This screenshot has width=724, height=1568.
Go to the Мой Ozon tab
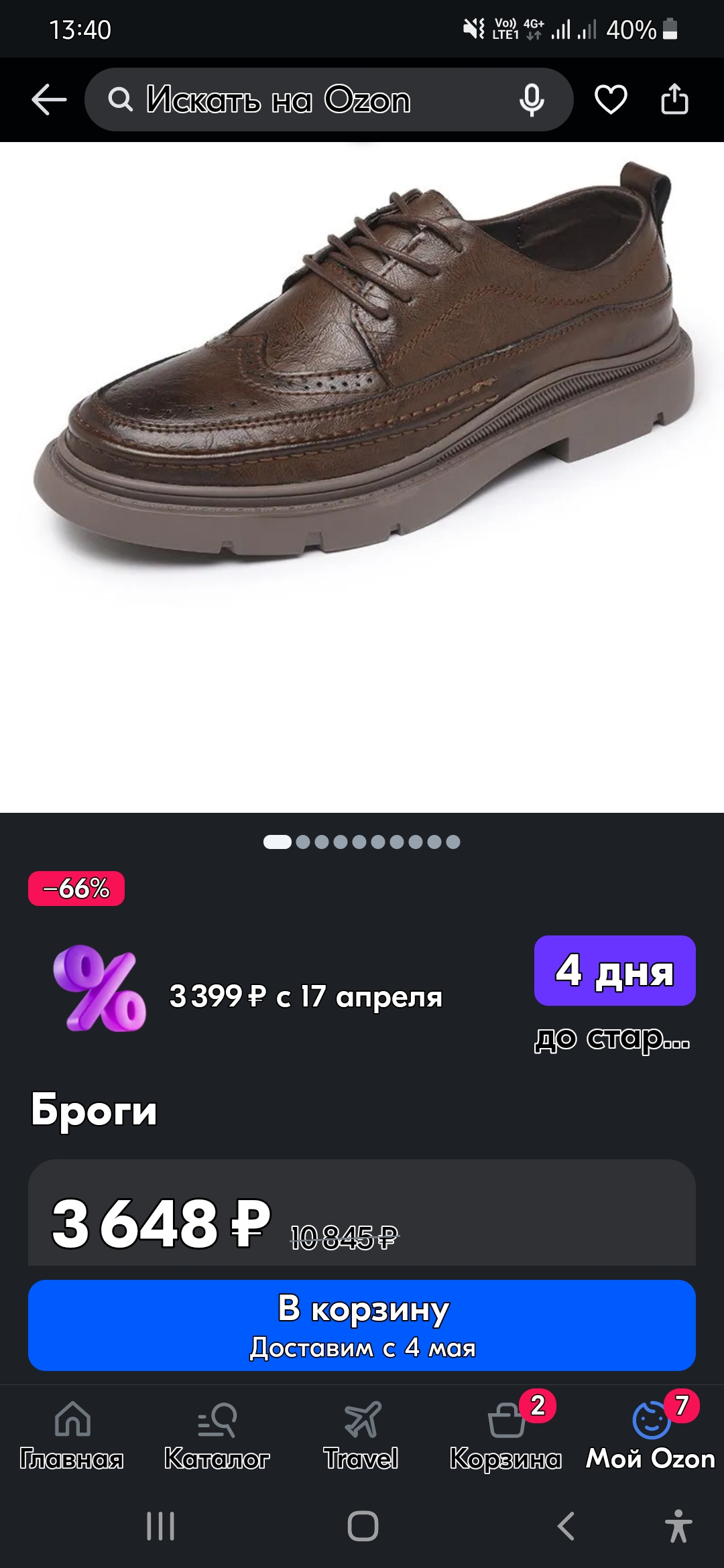[651, 1435]
